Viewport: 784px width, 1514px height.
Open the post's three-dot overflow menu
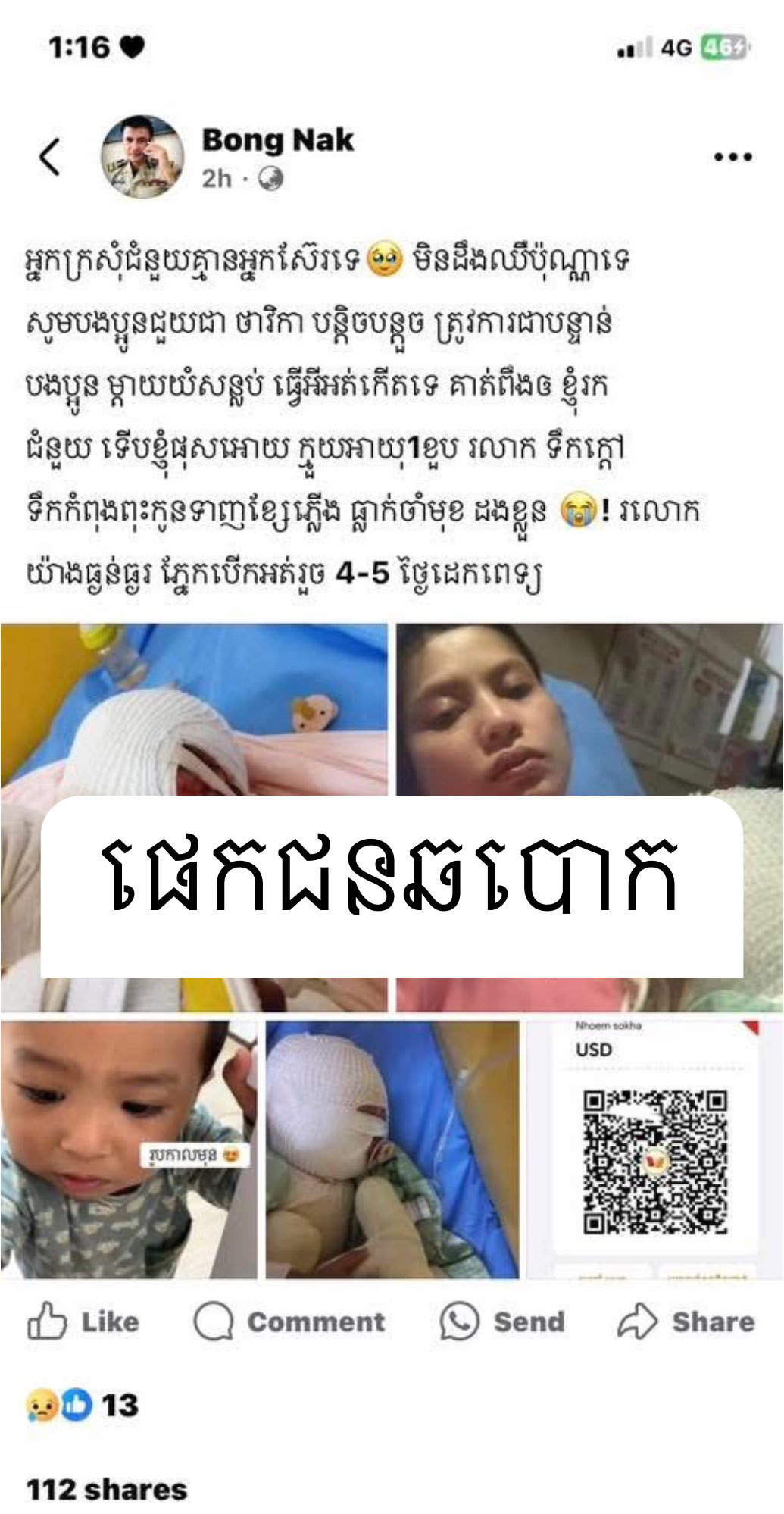(x=732, y=158)
